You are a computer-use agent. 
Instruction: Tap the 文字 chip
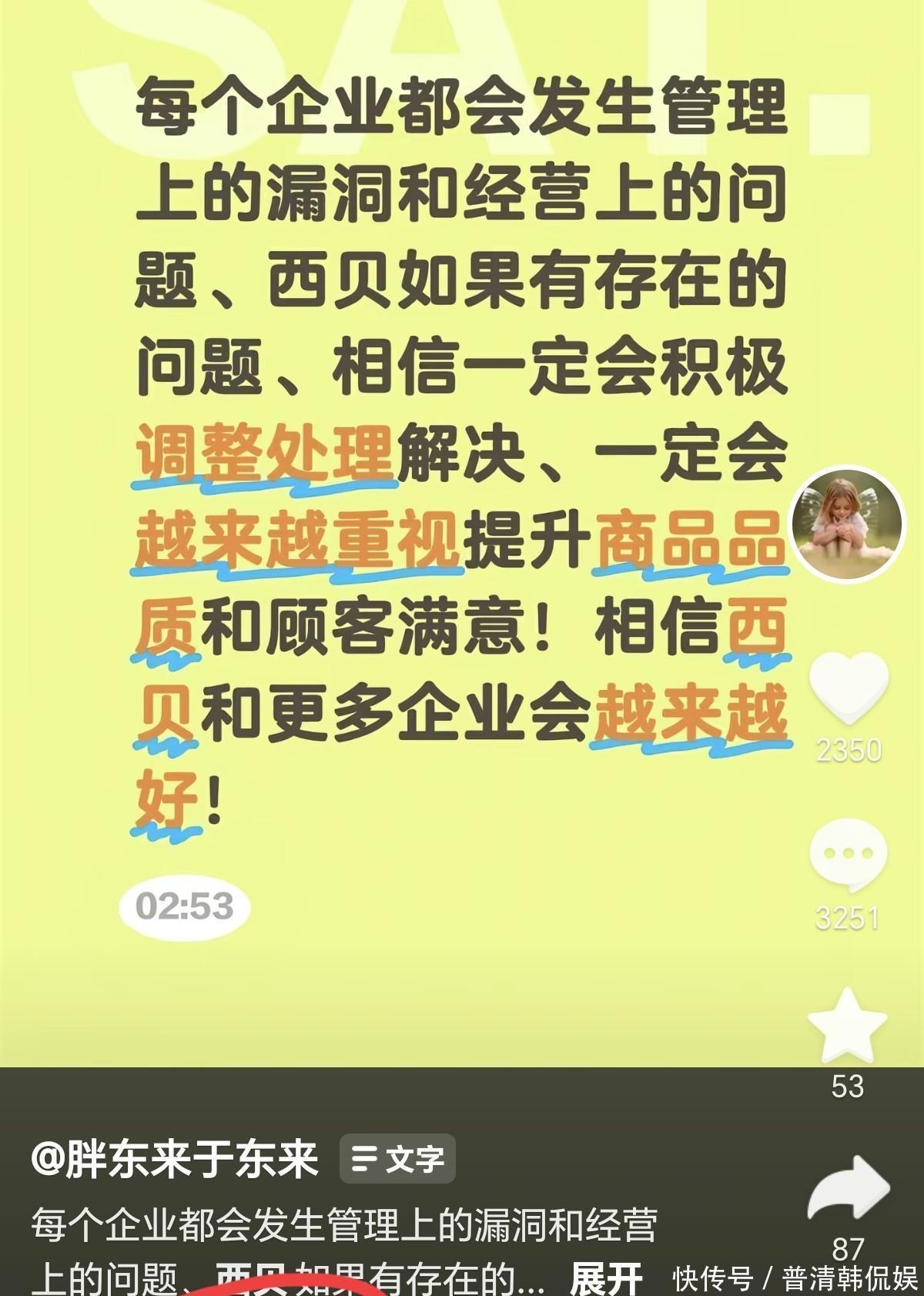(x=397, y=1159)
